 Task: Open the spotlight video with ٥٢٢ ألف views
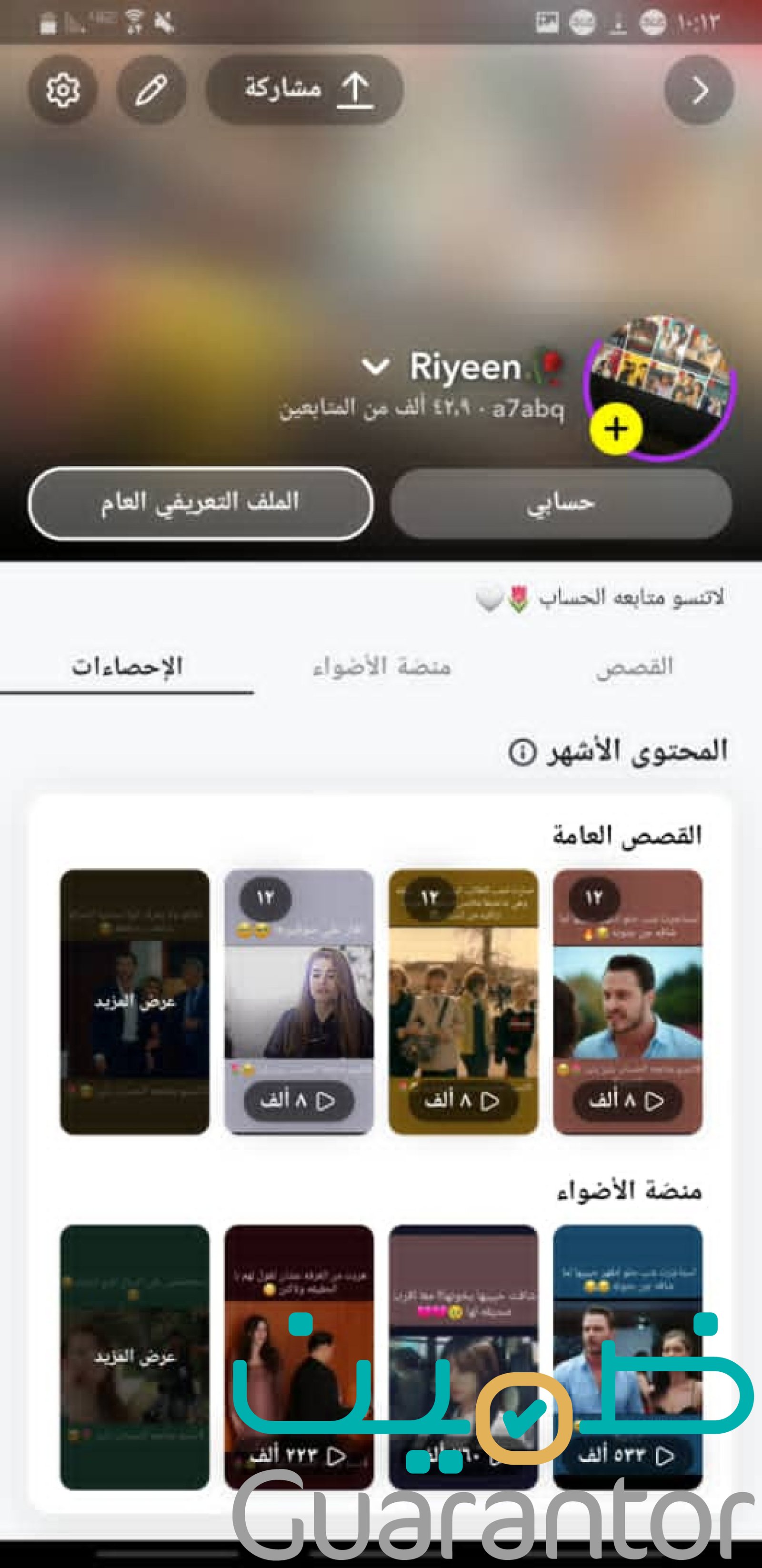click(x=628, y=1356)
